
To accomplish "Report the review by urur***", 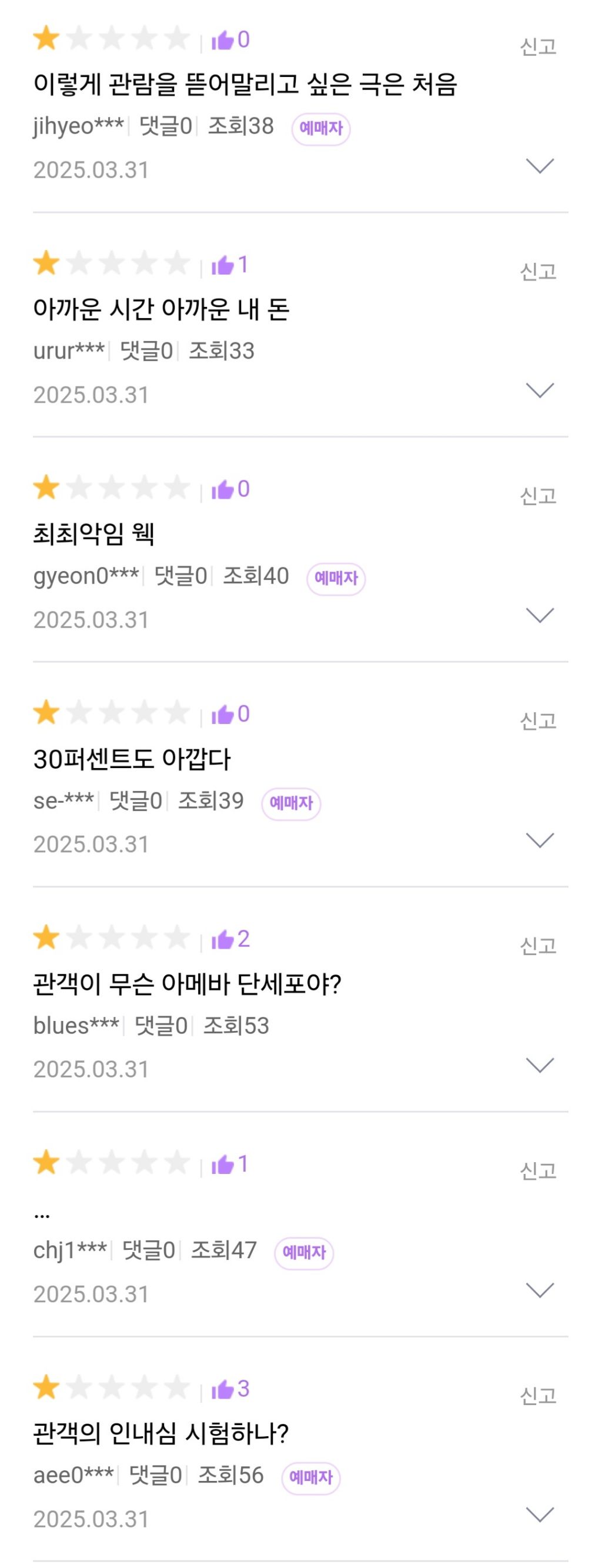I will click(x=537, y=271).
